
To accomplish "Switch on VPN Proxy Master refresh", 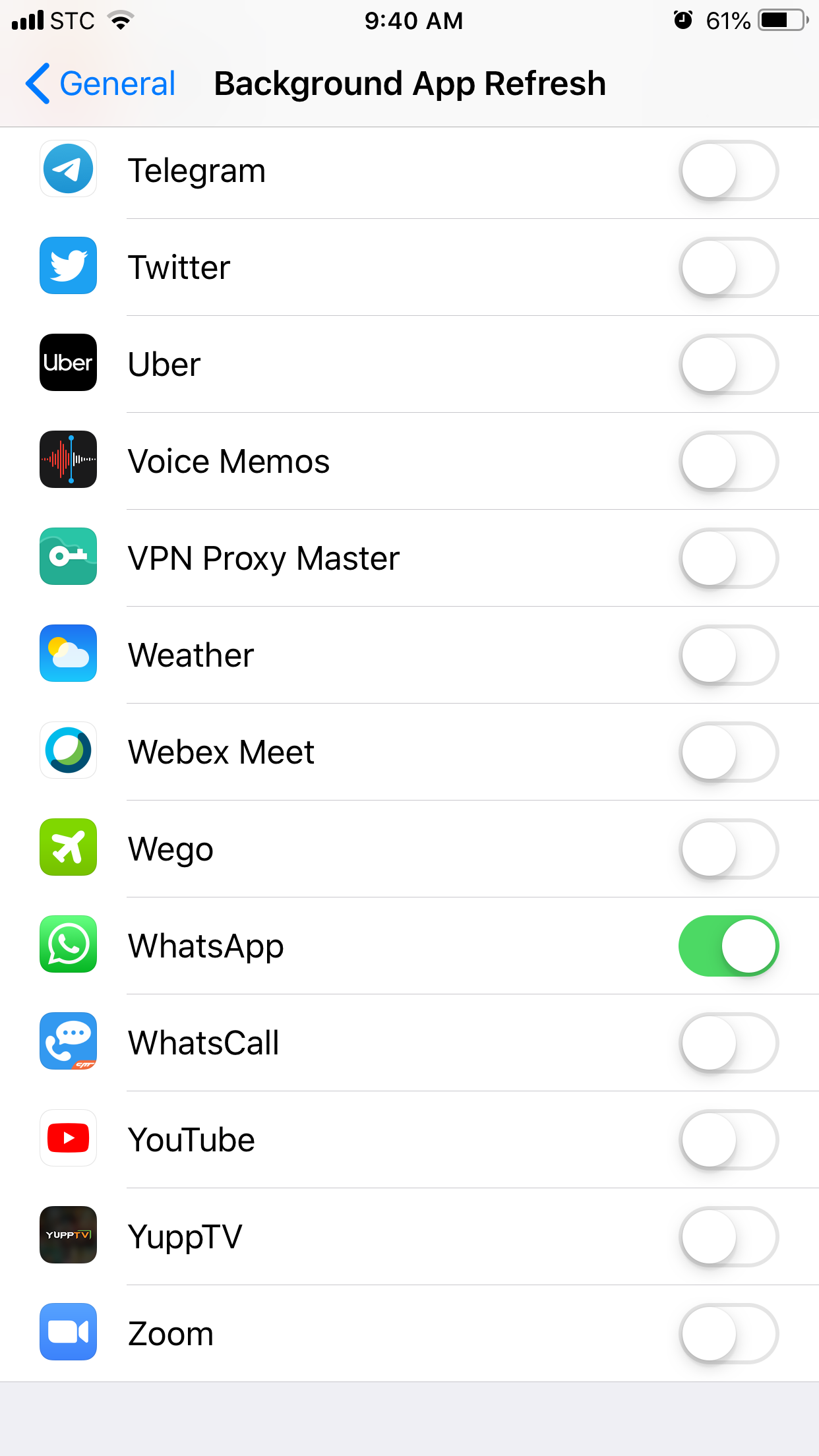I will (x=729, y=559).
